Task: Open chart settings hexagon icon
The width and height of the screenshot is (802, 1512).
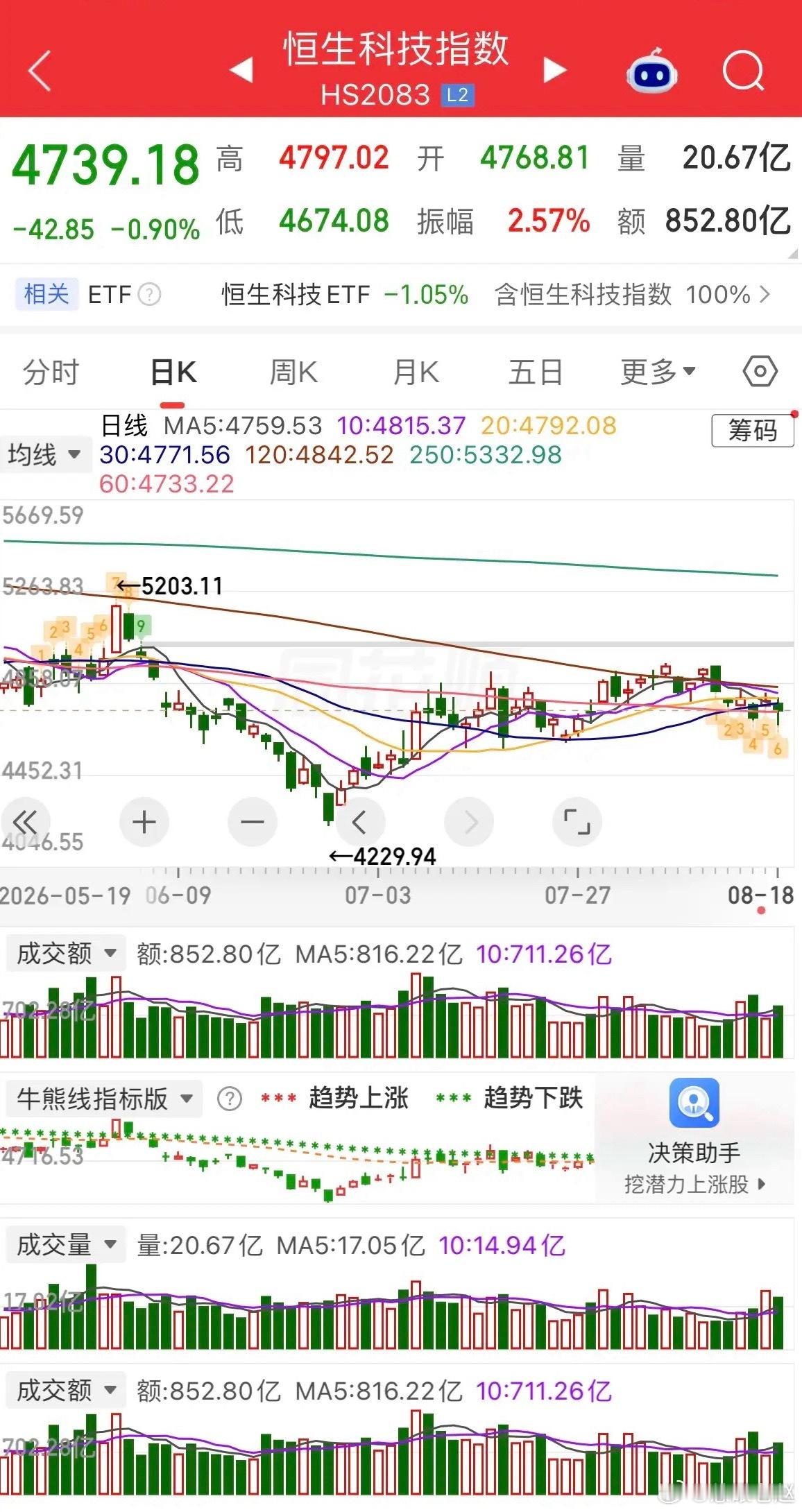Action: tap(760, 372)
